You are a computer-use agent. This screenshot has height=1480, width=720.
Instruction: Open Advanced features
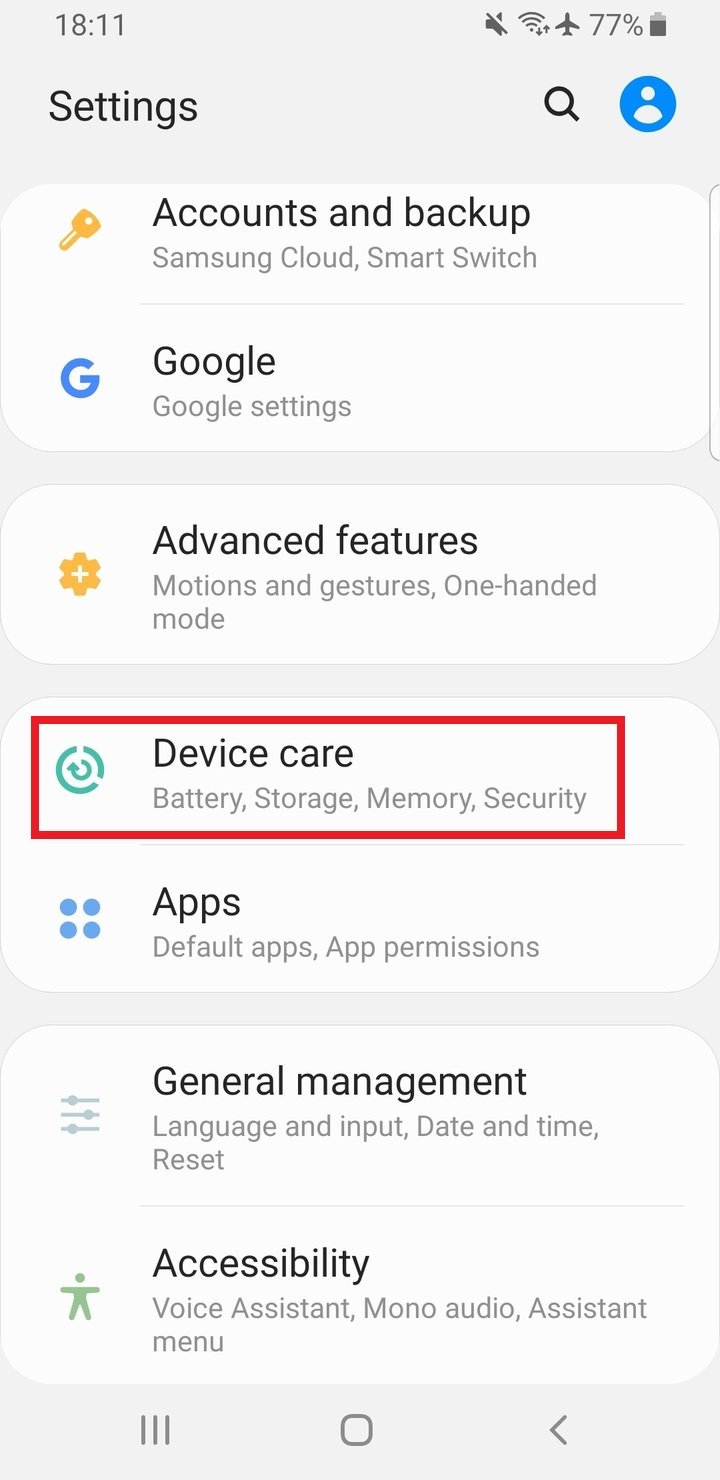click(360, 575)
